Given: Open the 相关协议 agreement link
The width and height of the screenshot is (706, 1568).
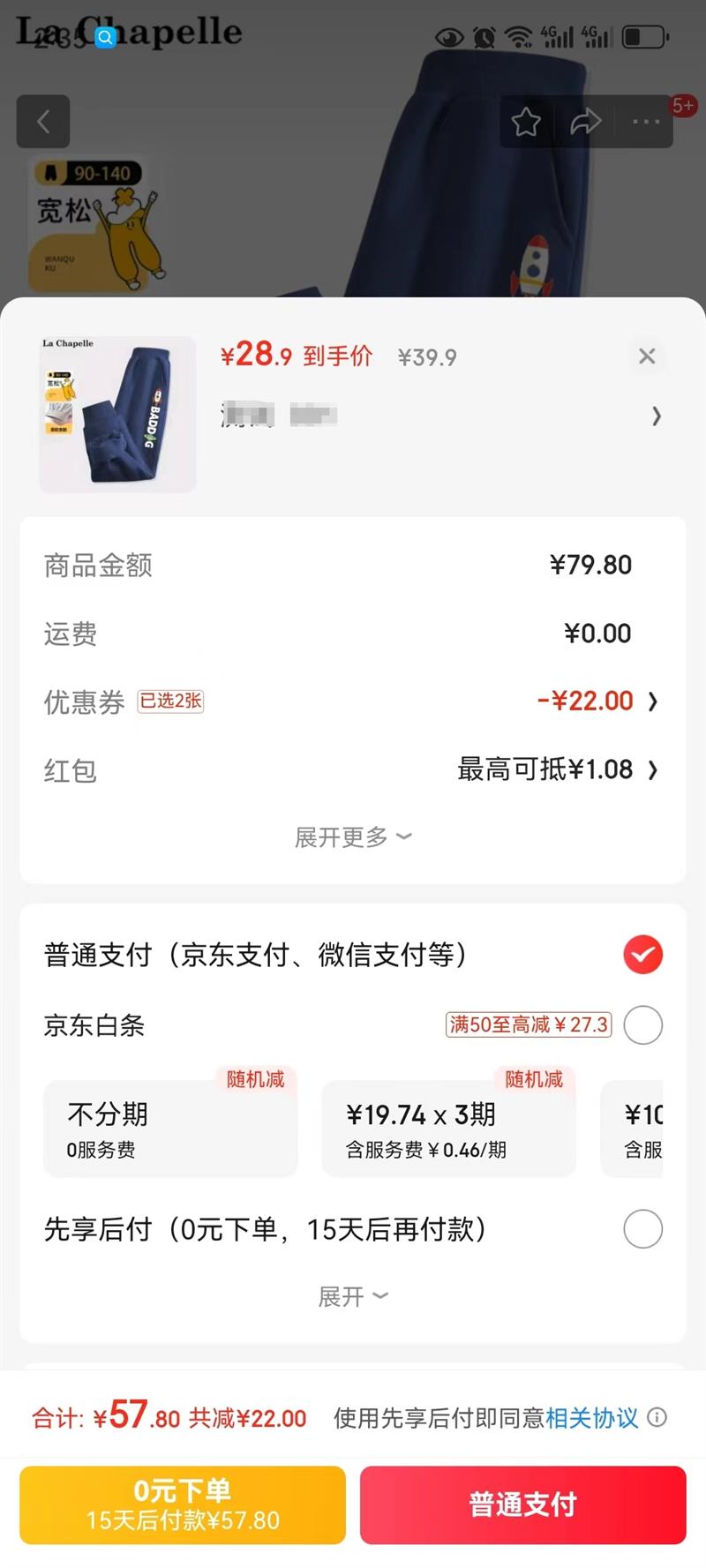Looking at the screenshot, I should [591, 1418].
